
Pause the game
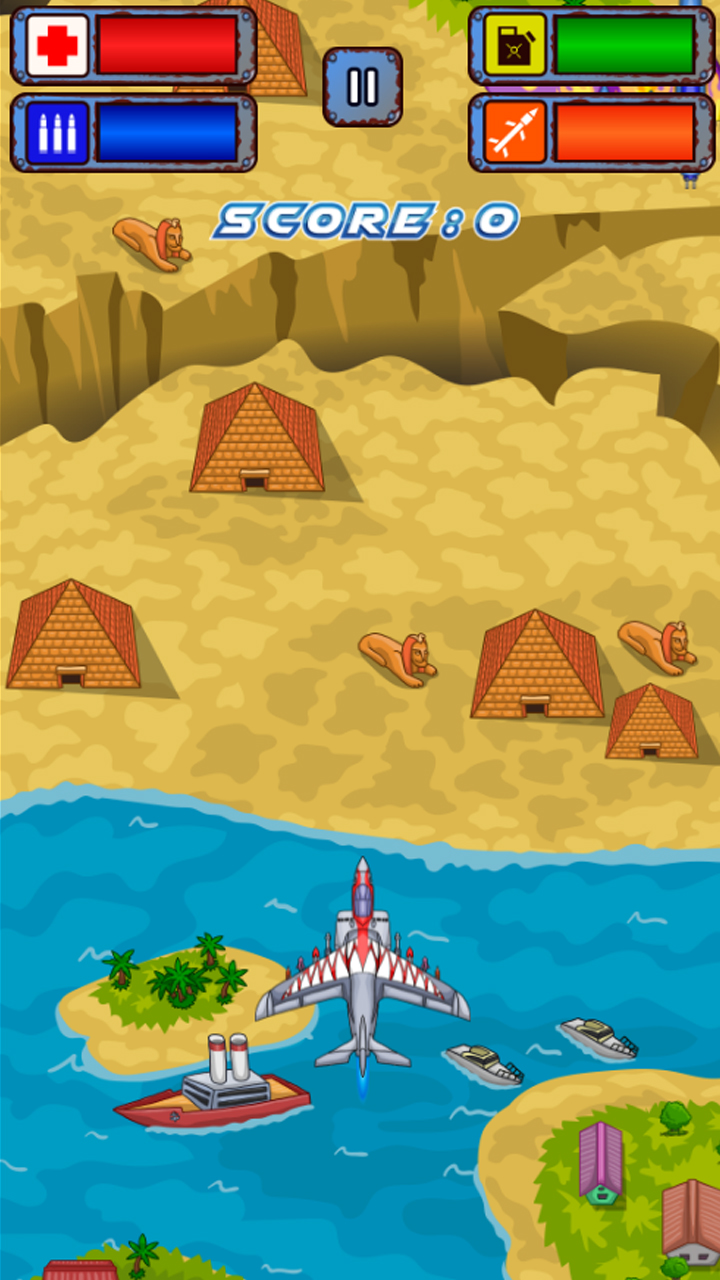click(362, 87)
